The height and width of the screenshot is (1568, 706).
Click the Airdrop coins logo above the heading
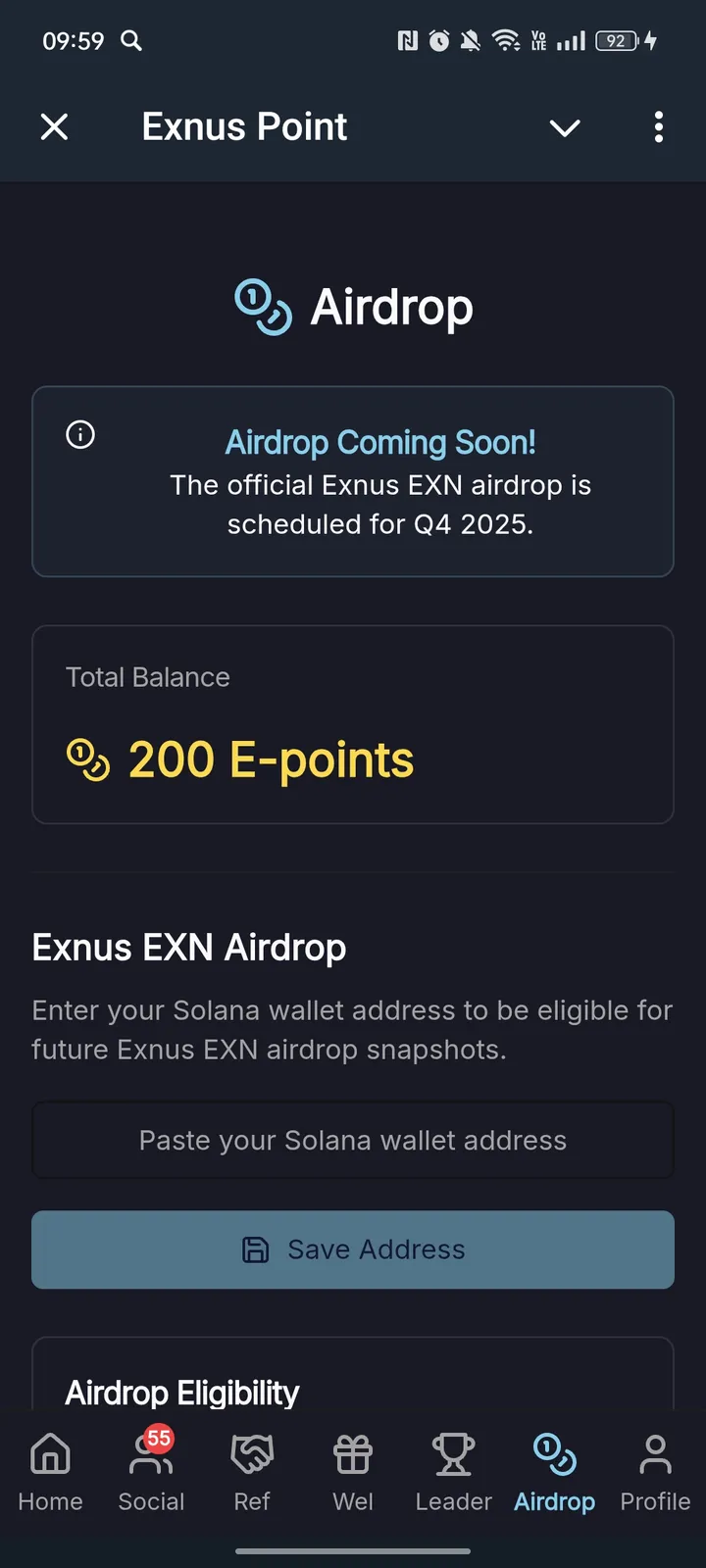coord(263,306)
